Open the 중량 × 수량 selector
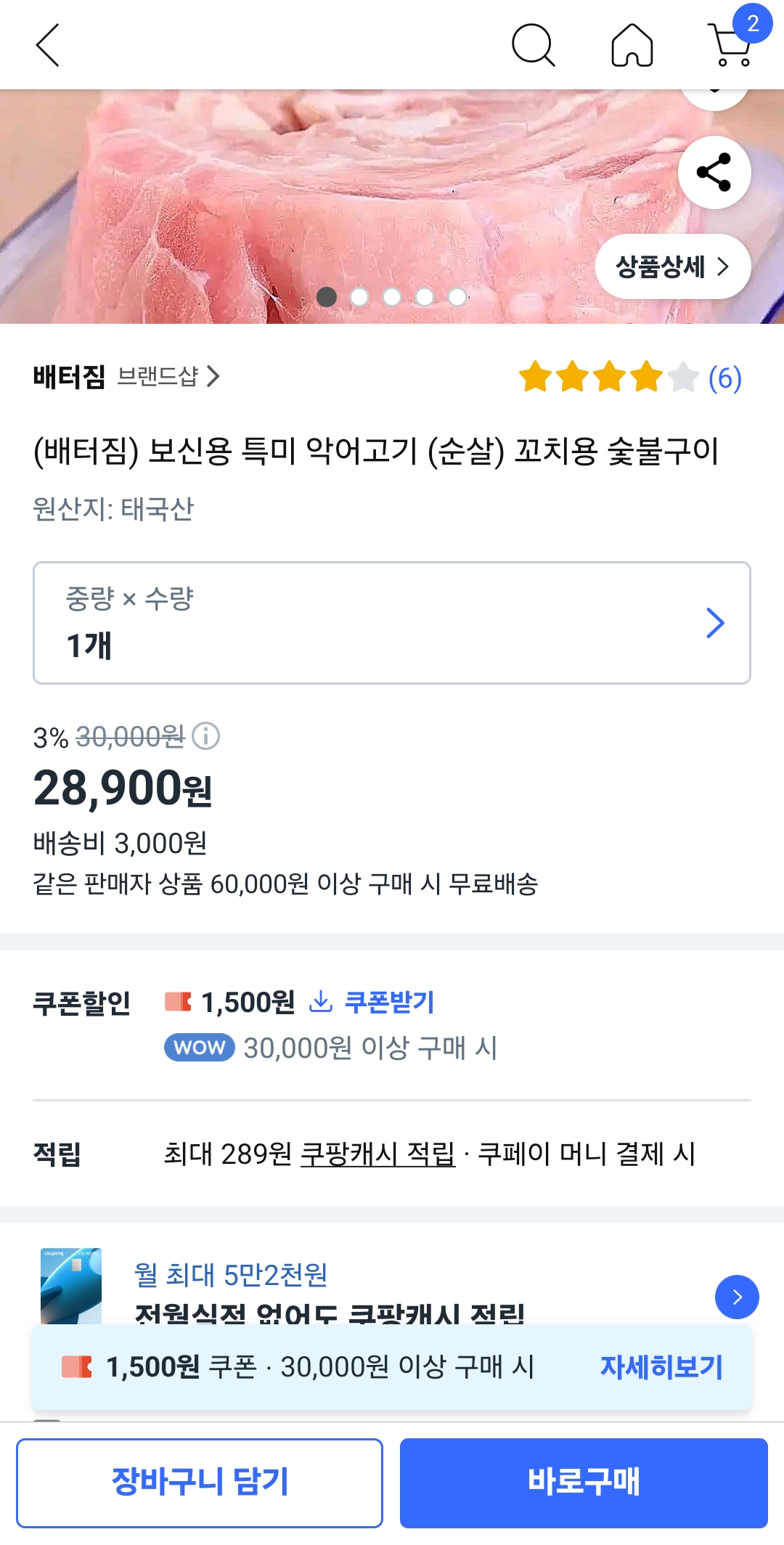The image size is (784, 1545). tap(392, 623)
